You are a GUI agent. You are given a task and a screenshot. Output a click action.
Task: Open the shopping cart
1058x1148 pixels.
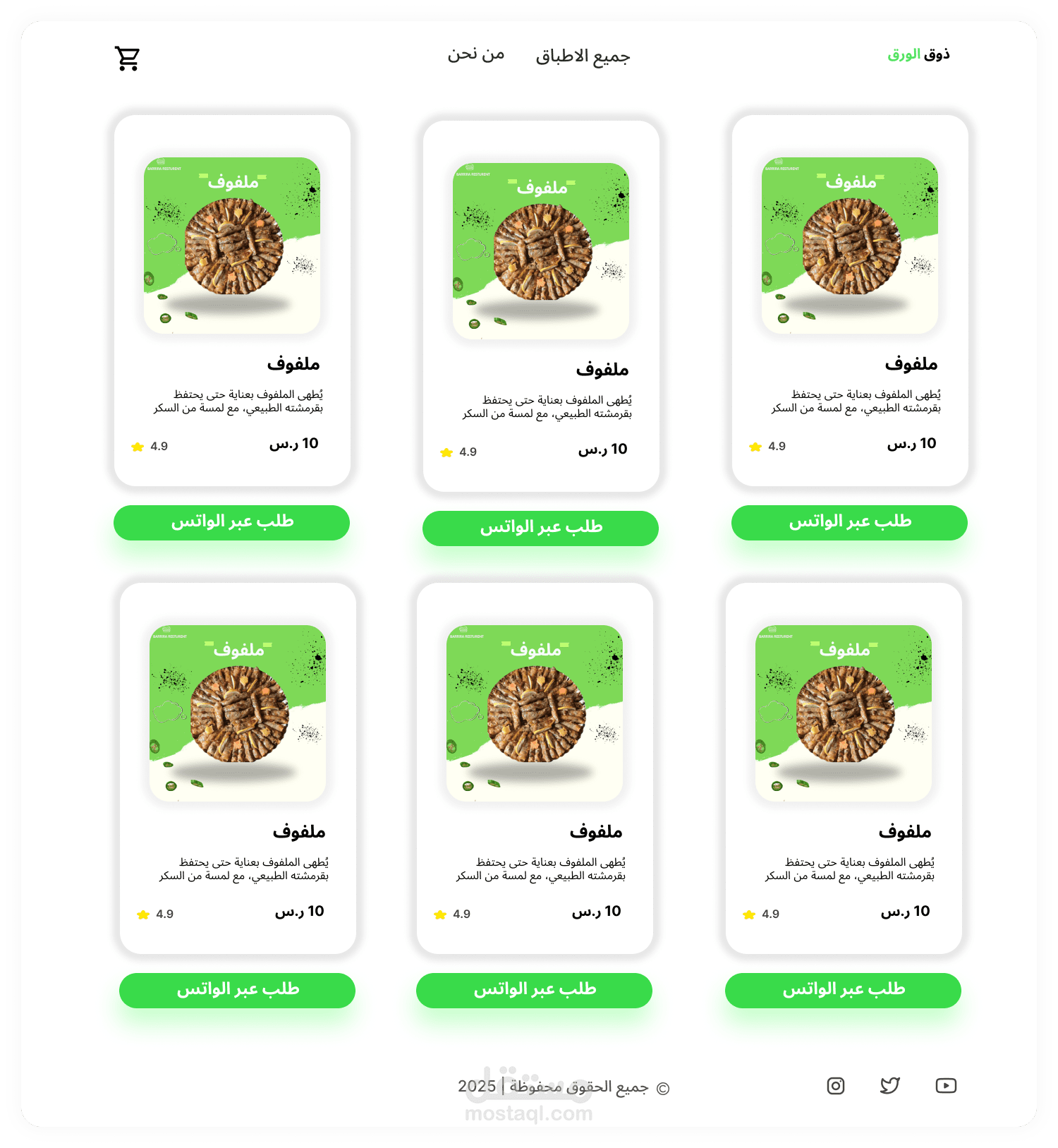[128, 58]
